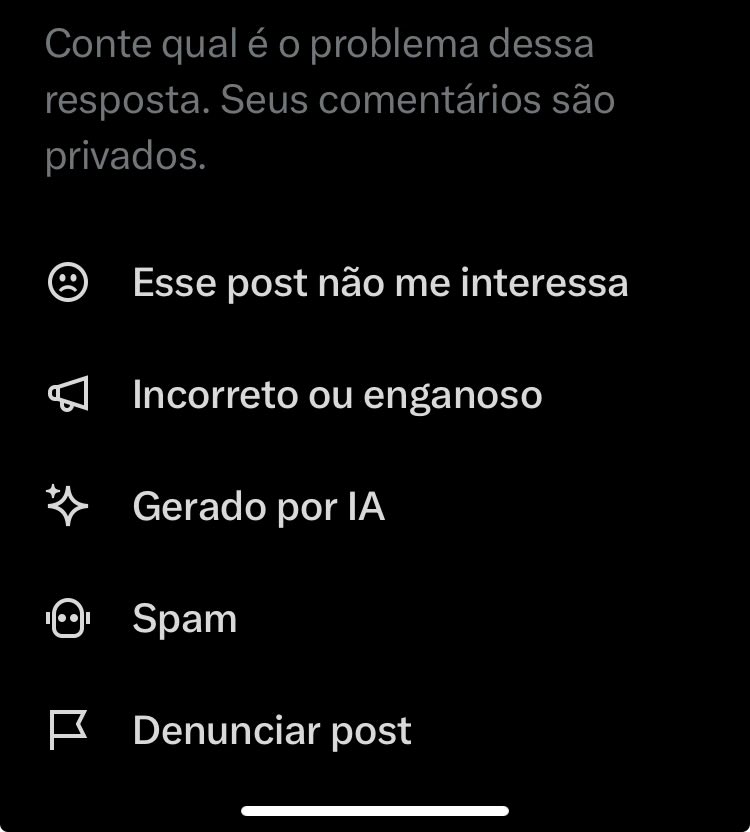Viewport: 750px width, 832px height.
Task: Select 'Esse post não me interessa'
Action: 380,283
